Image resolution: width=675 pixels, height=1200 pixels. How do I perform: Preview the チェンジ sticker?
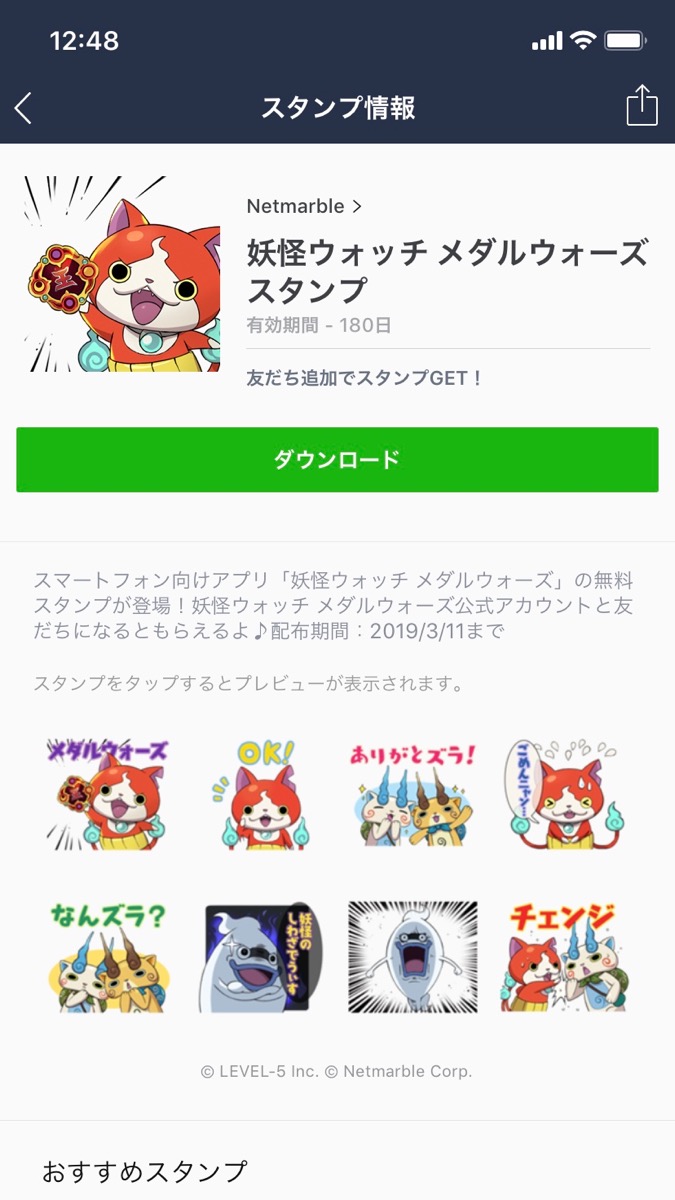point(563,957)
